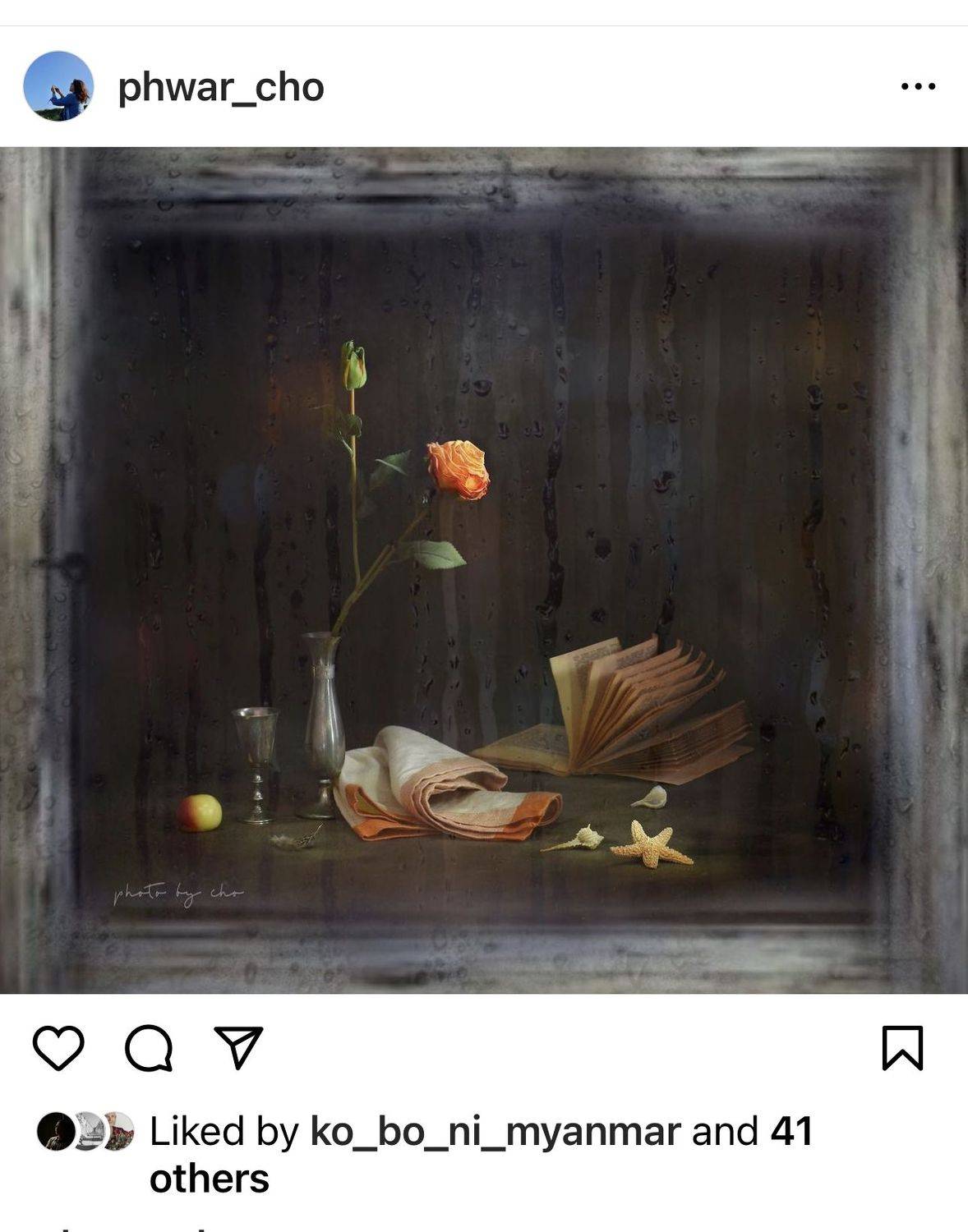Share the post via paper plane icon
The height and width of the screenshot is (1232, 968).
point(238,1047)
